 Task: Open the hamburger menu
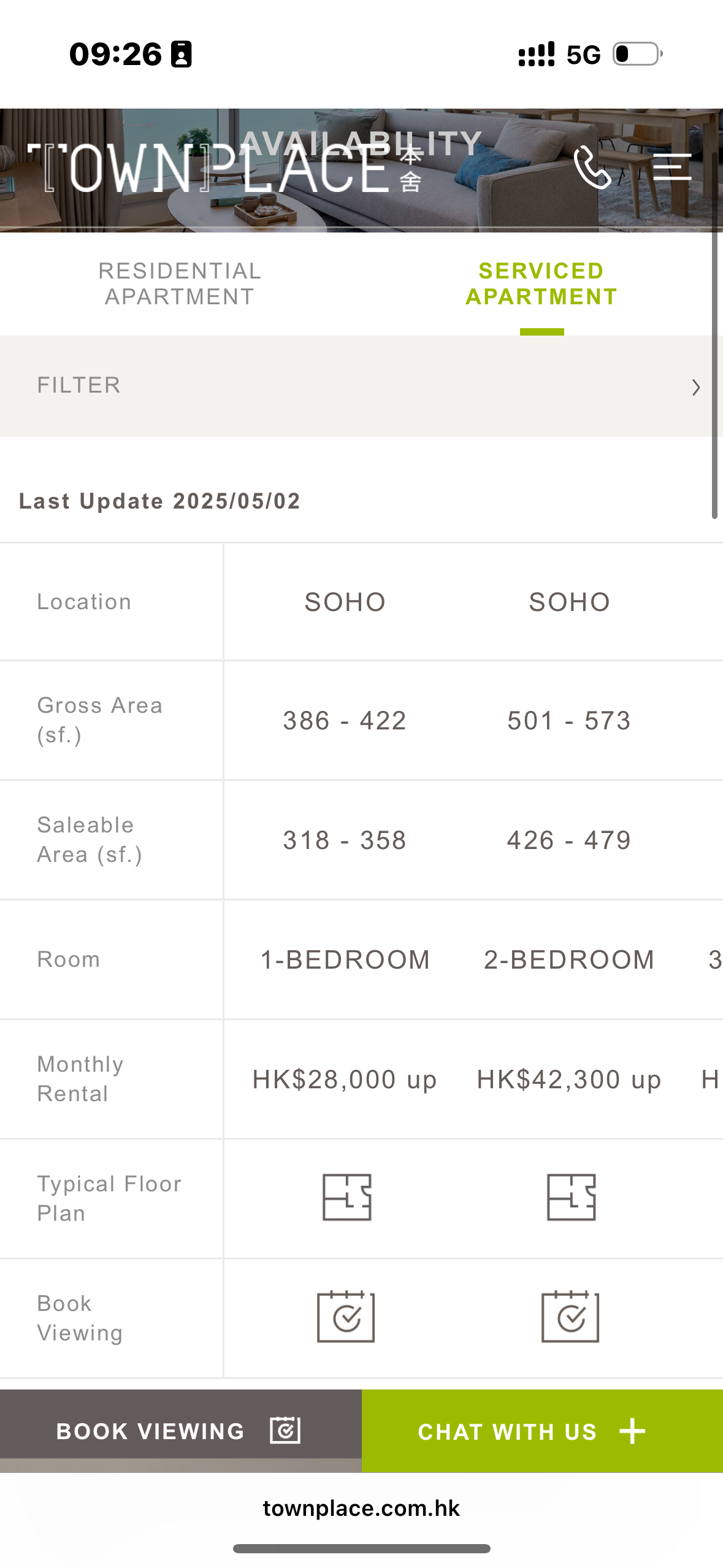click(672, 167)
